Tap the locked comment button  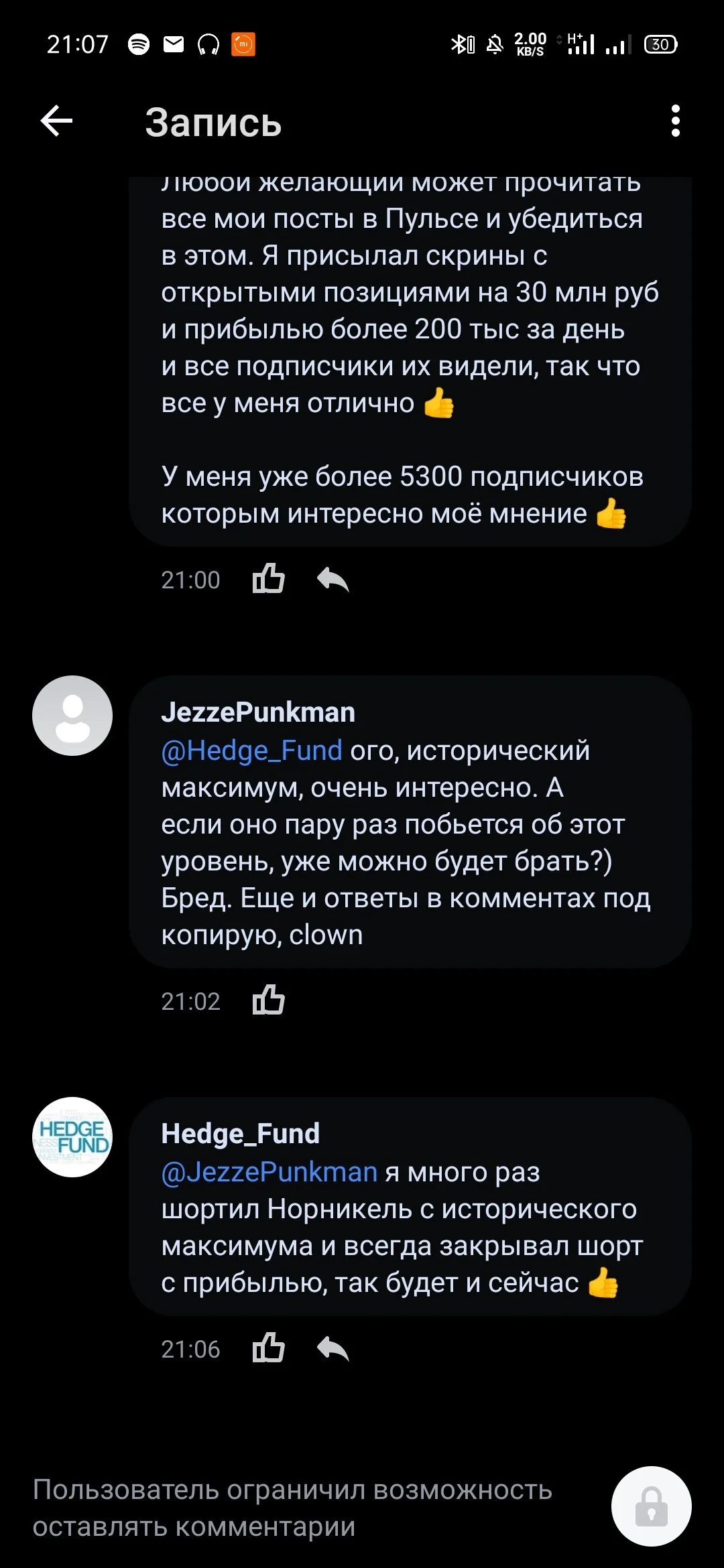(x=652, y=1506)
